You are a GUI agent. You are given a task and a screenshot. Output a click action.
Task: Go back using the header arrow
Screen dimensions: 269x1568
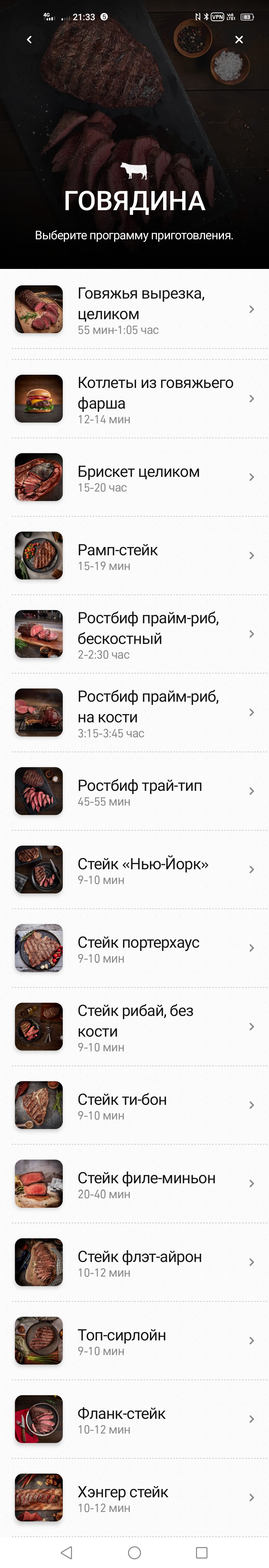pos(29,40)
